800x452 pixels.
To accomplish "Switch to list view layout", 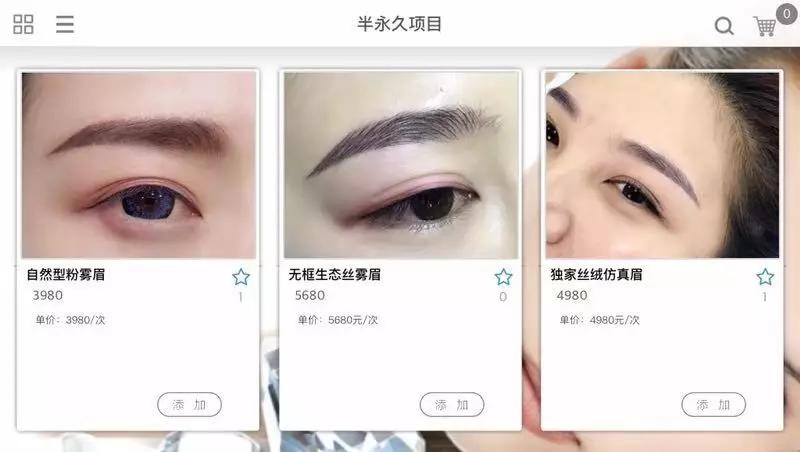I will pos(65,24).
